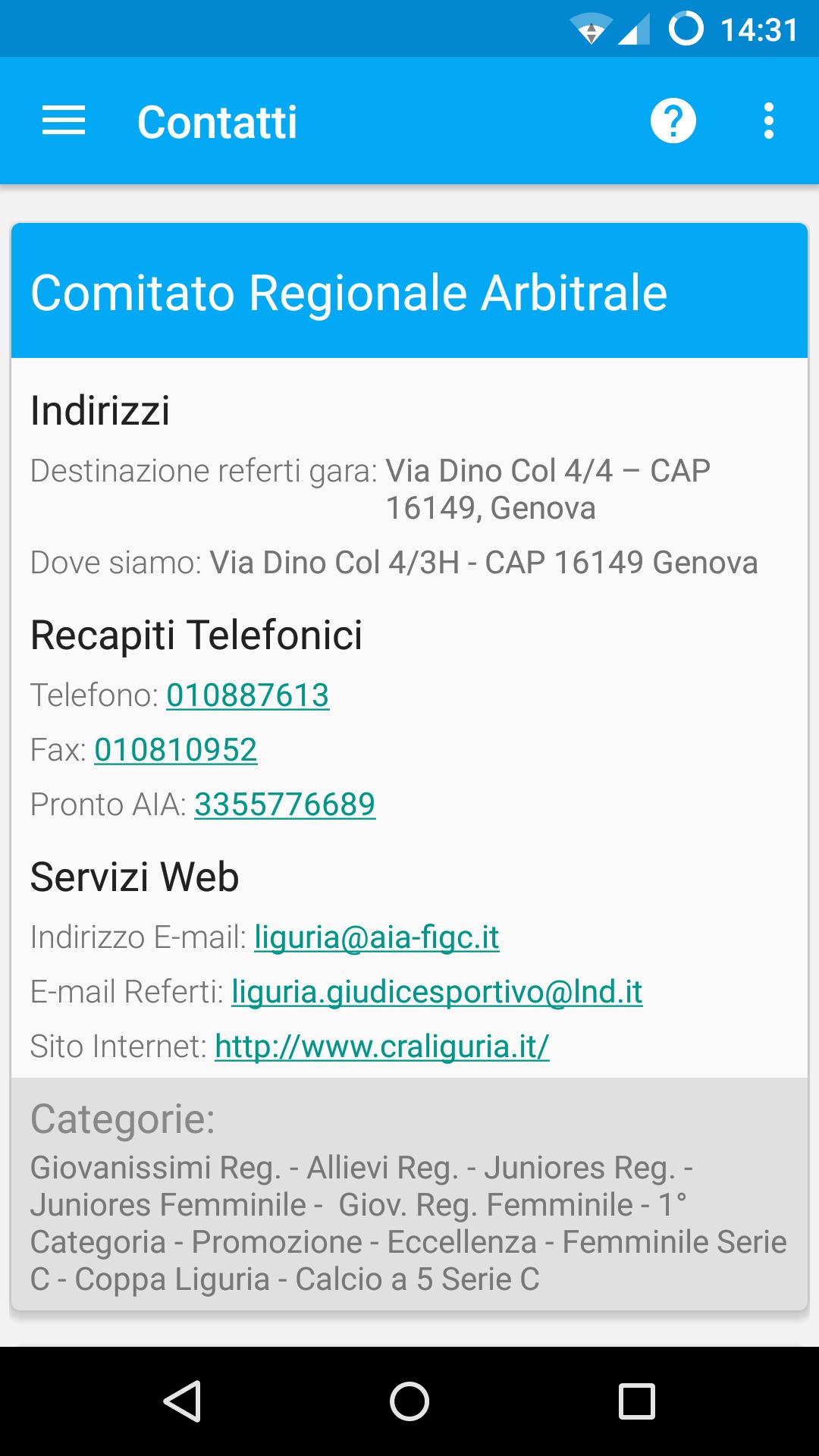Open the craliguria.it website link
The width and height of the screenshot is (819, 1456).
click(381, 1046)
